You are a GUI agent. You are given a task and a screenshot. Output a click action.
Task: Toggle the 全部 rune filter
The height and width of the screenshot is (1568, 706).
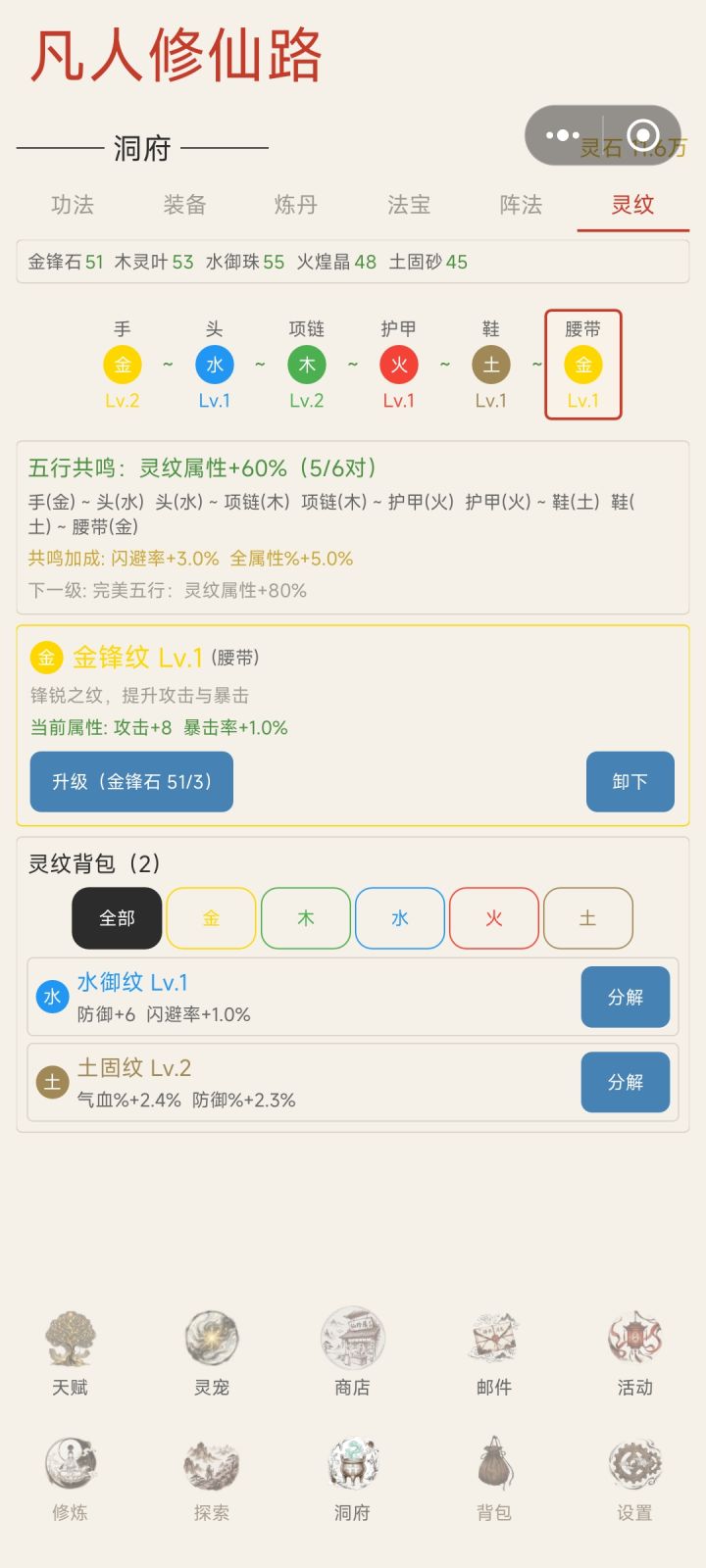click(116, 918)
